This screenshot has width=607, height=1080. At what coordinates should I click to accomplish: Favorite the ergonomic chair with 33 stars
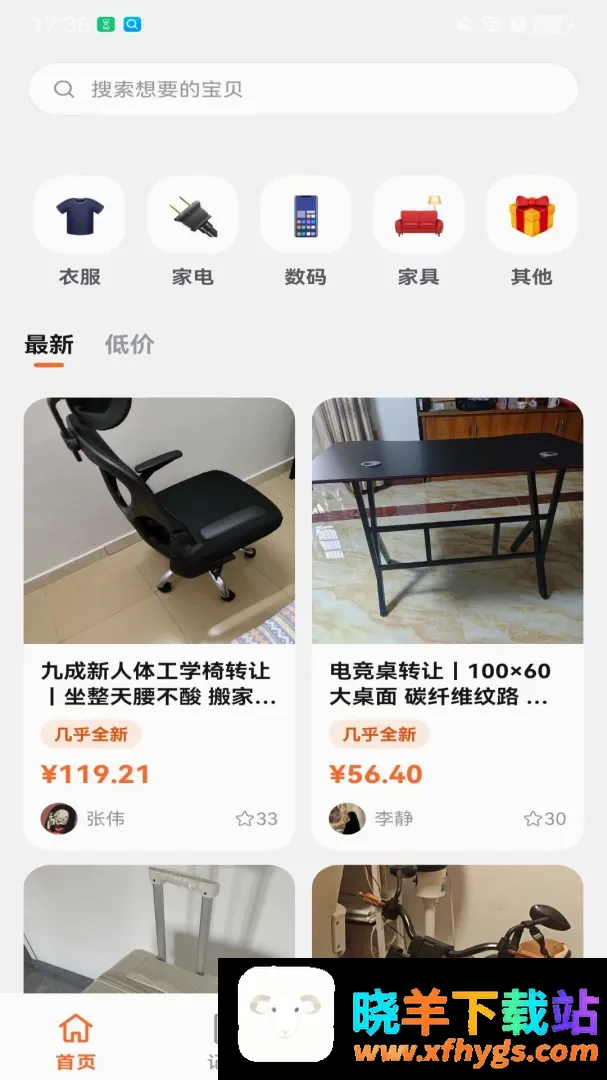click(256, 818)
